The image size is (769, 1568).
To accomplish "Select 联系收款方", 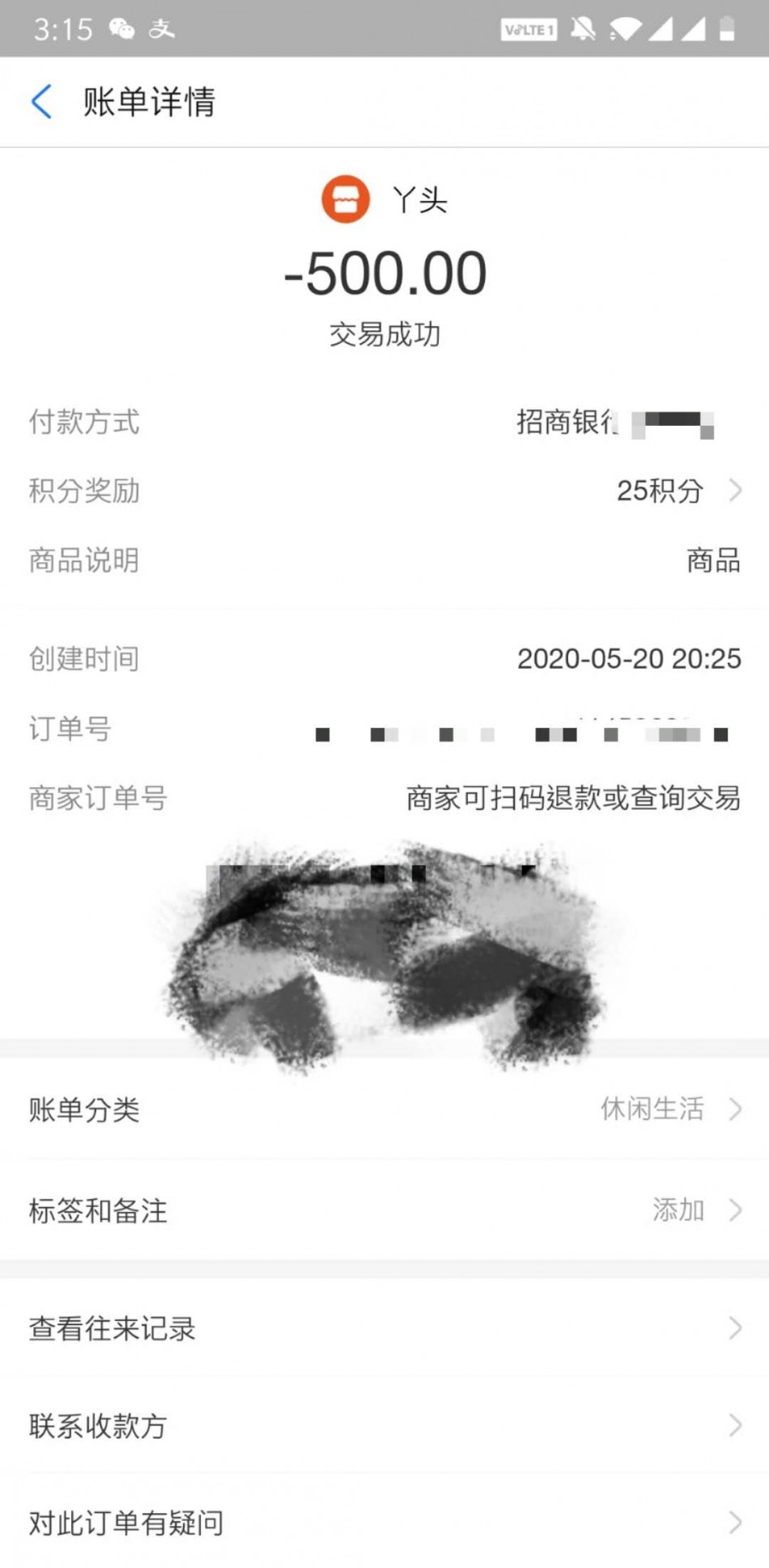I will pos(384,1425).
